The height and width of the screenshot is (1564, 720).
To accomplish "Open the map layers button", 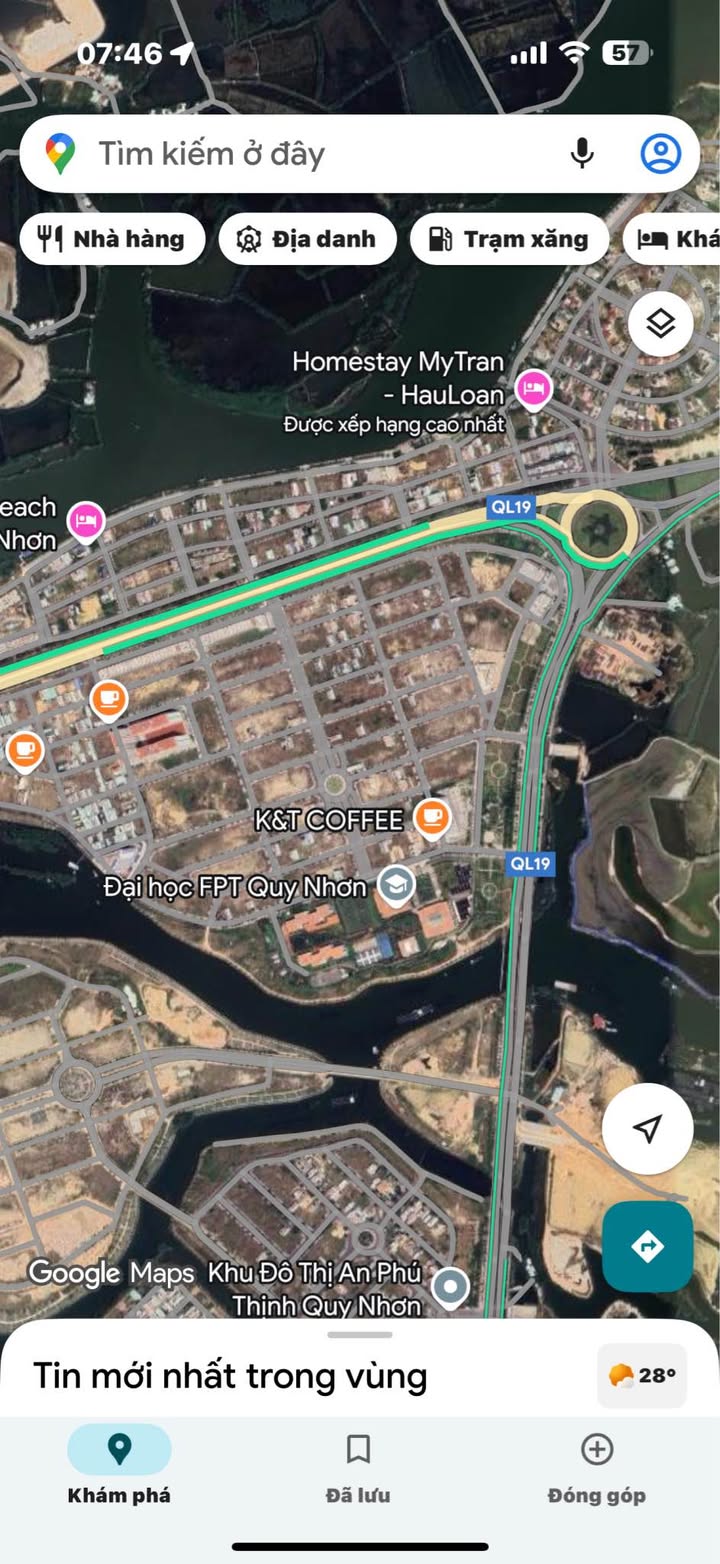I will tap(660, 323).
